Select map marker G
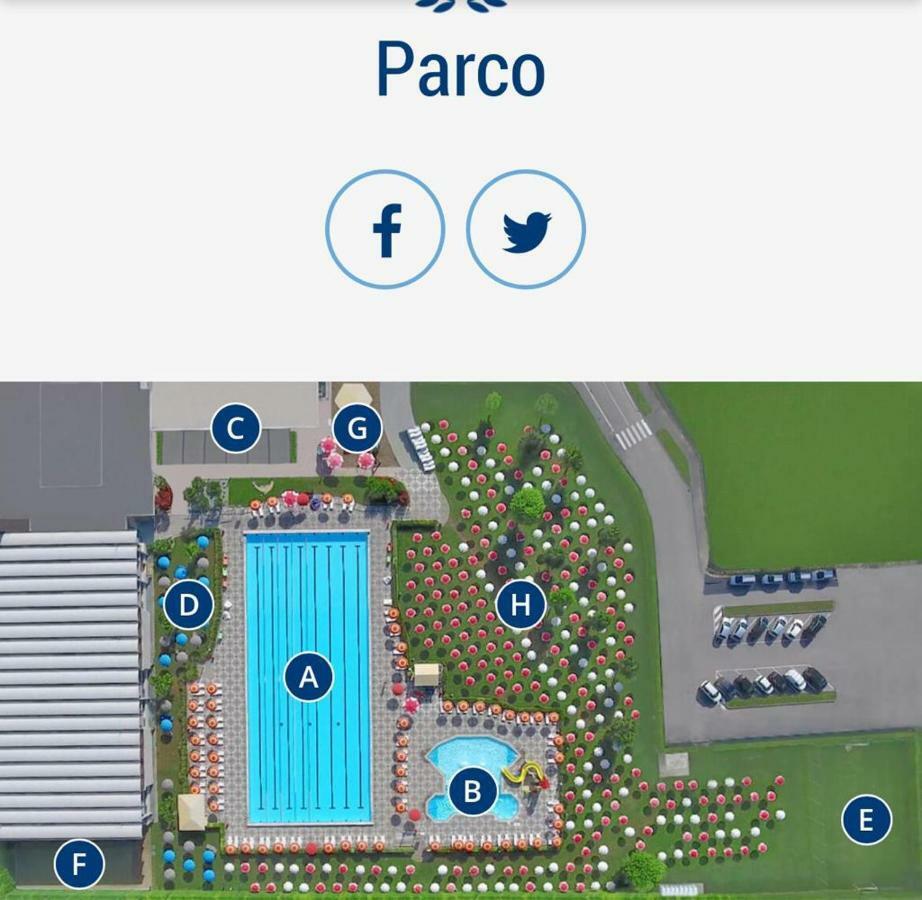Viewport: 922px width, 900px height. (x=357, y=428)
